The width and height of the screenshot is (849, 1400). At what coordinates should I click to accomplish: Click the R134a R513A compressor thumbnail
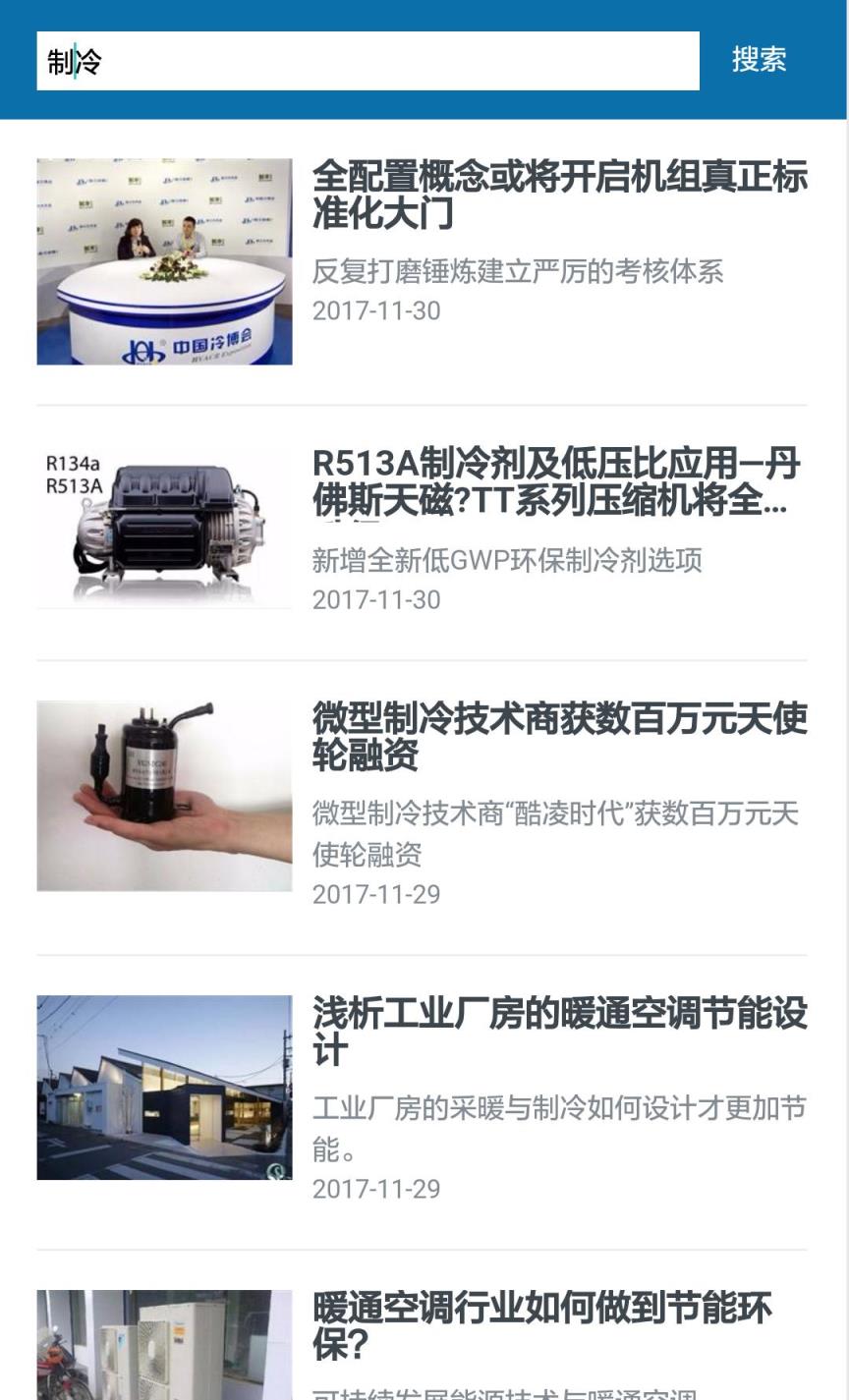(x=163, y=525)
